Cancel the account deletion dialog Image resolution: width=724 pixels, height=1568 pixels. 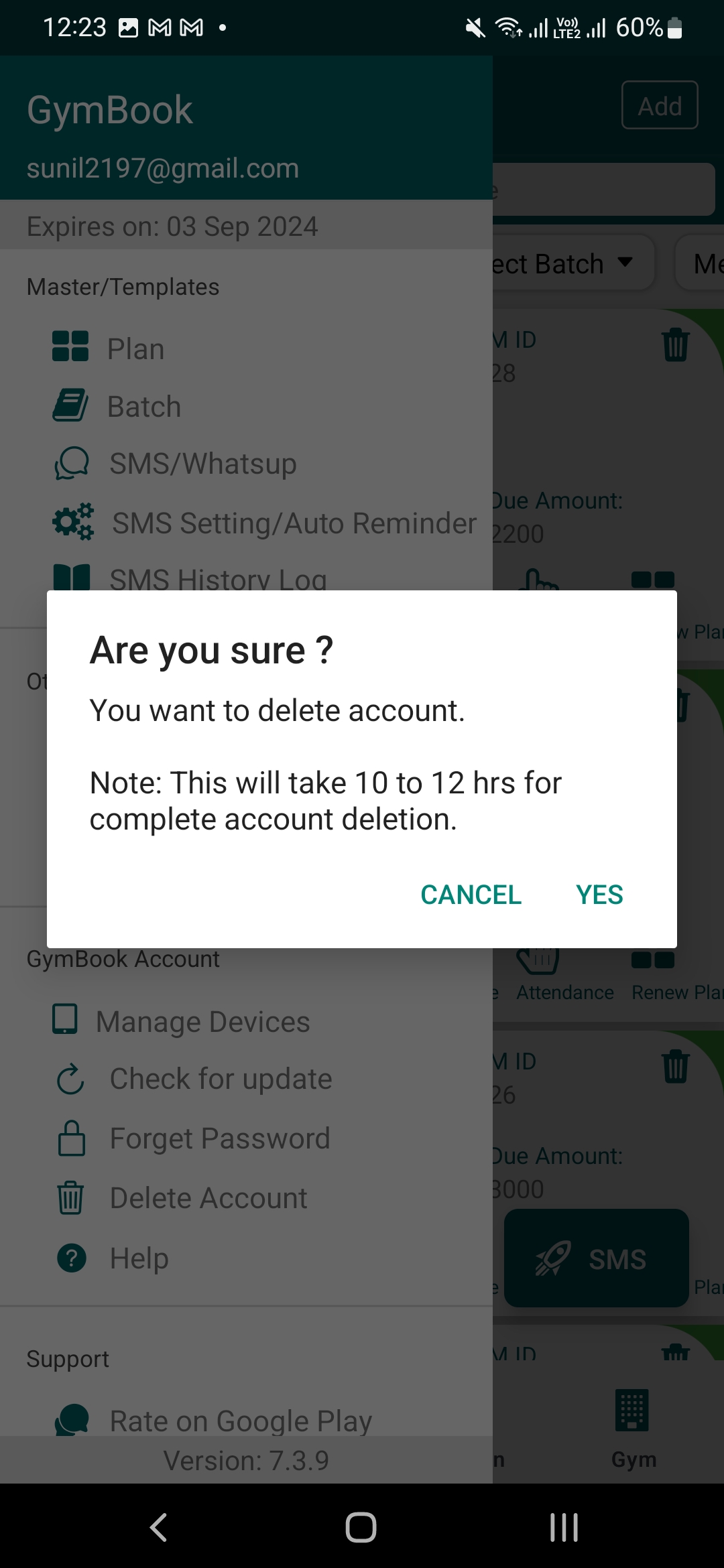(x=471, y=895)
